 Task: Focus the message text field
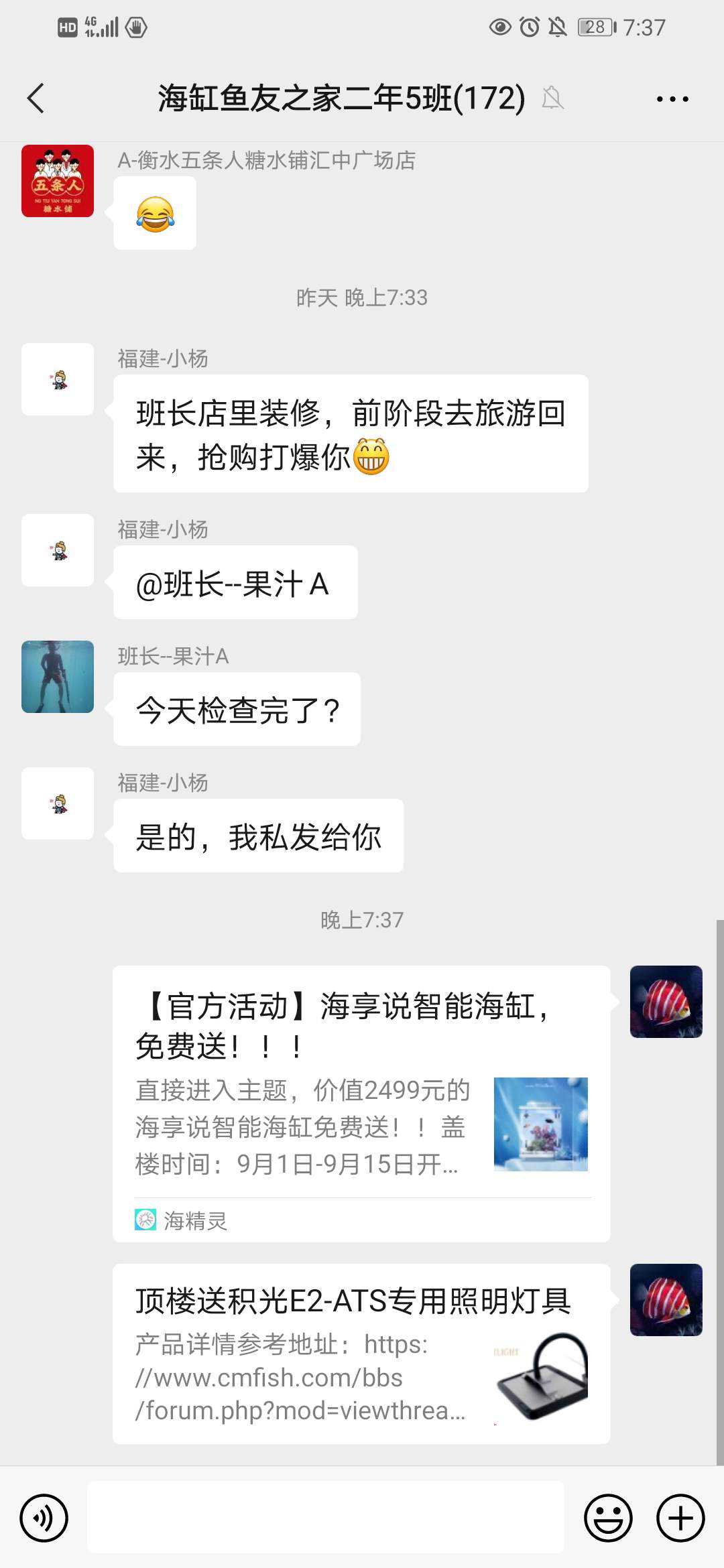(x=326, y=1518)
